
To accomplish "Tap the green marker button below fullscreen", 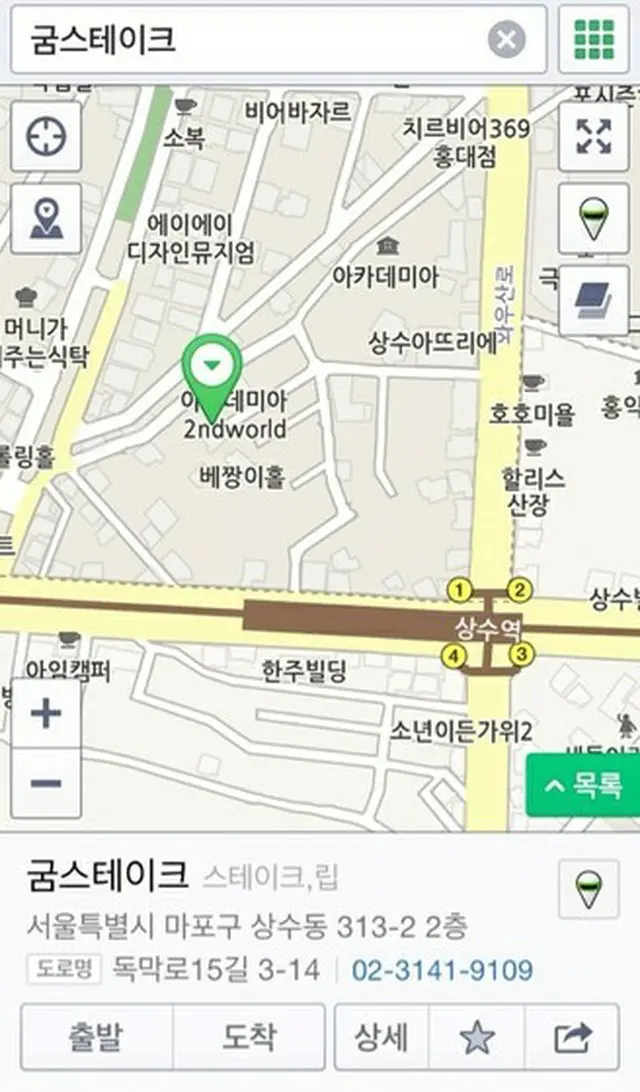I will 594,218.
